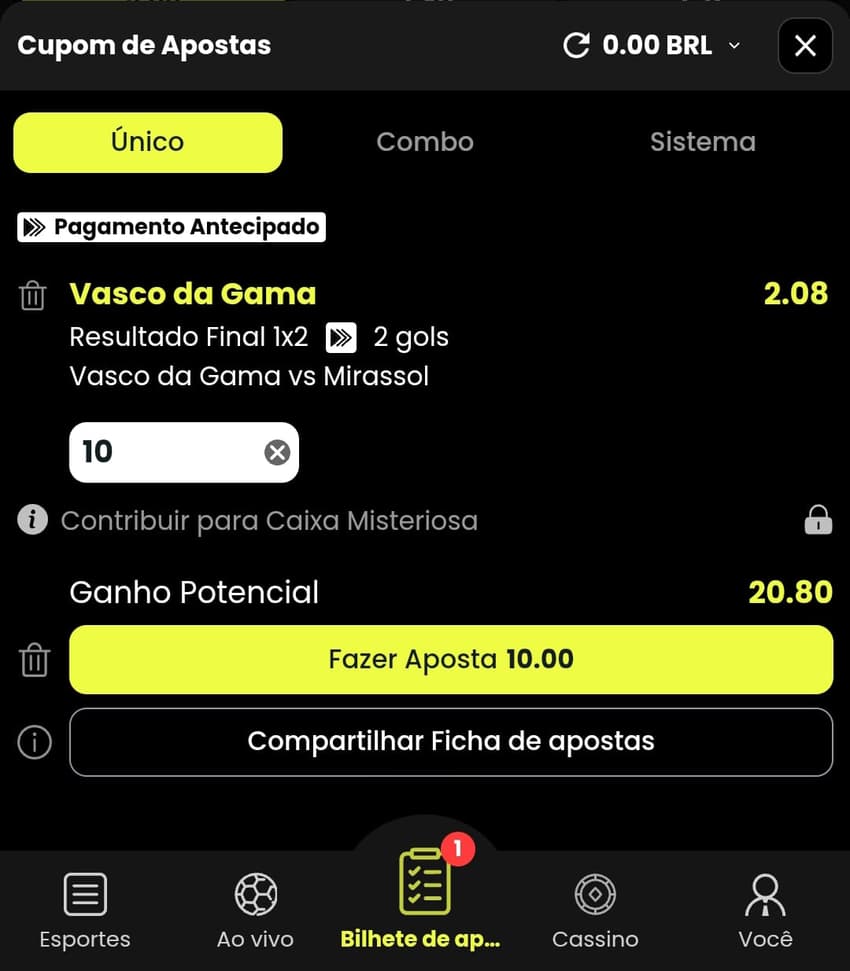The height and width of the screenshot is (971, 850).
Task: Enable Contribuir para Caixa Misteriosa
Action: point(270,519)
